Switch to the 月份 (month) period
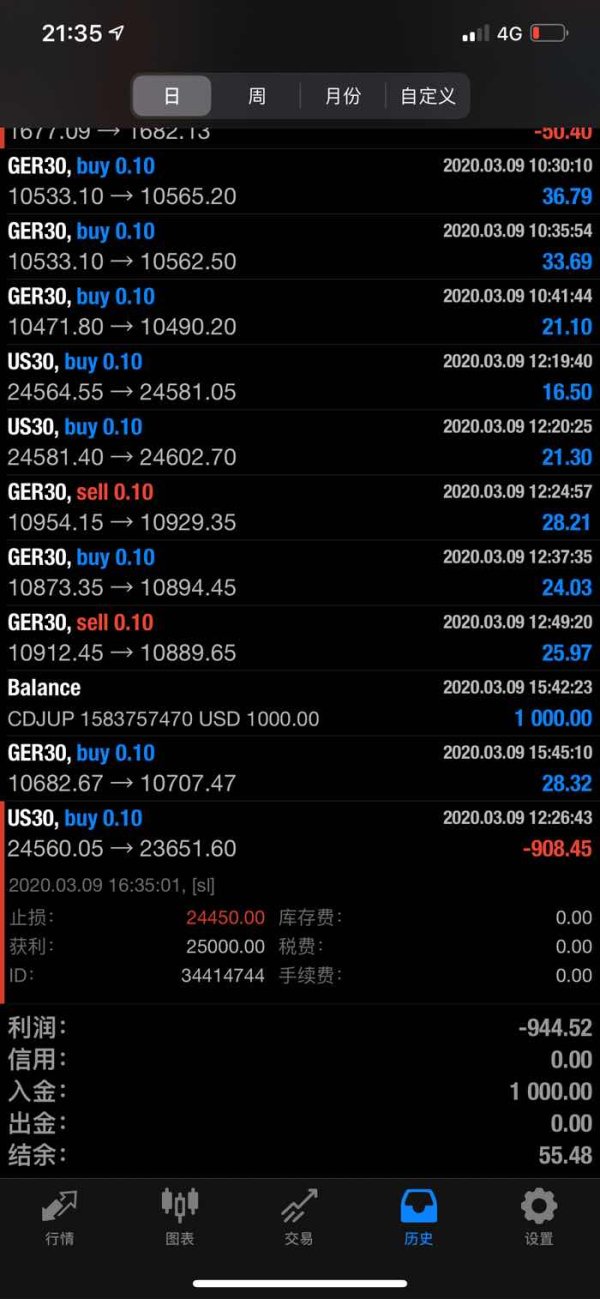Viewport: 600px width, 1299px height. tap(343, 96)
